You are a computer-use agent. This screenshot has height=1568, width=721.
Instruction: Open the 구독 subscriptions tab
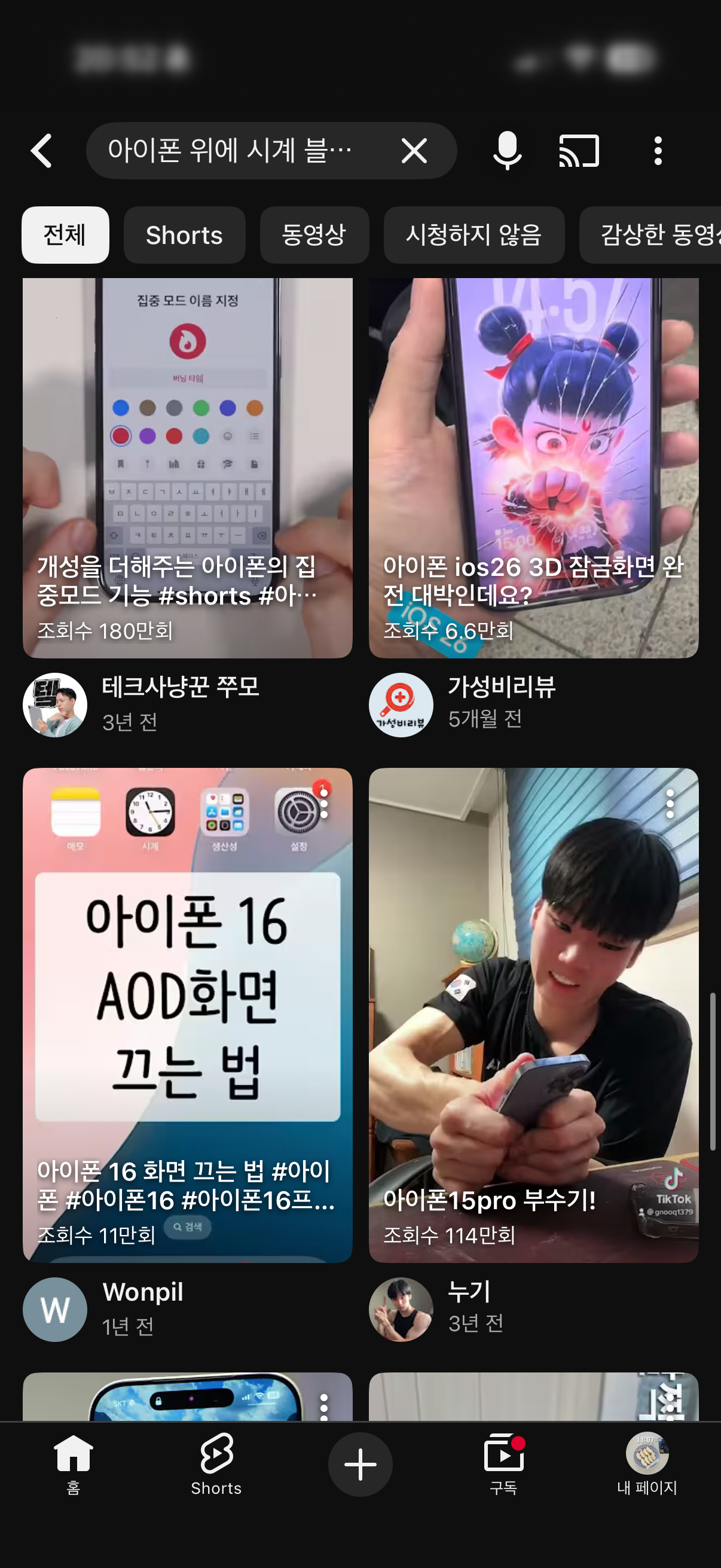click(504, 1463)
